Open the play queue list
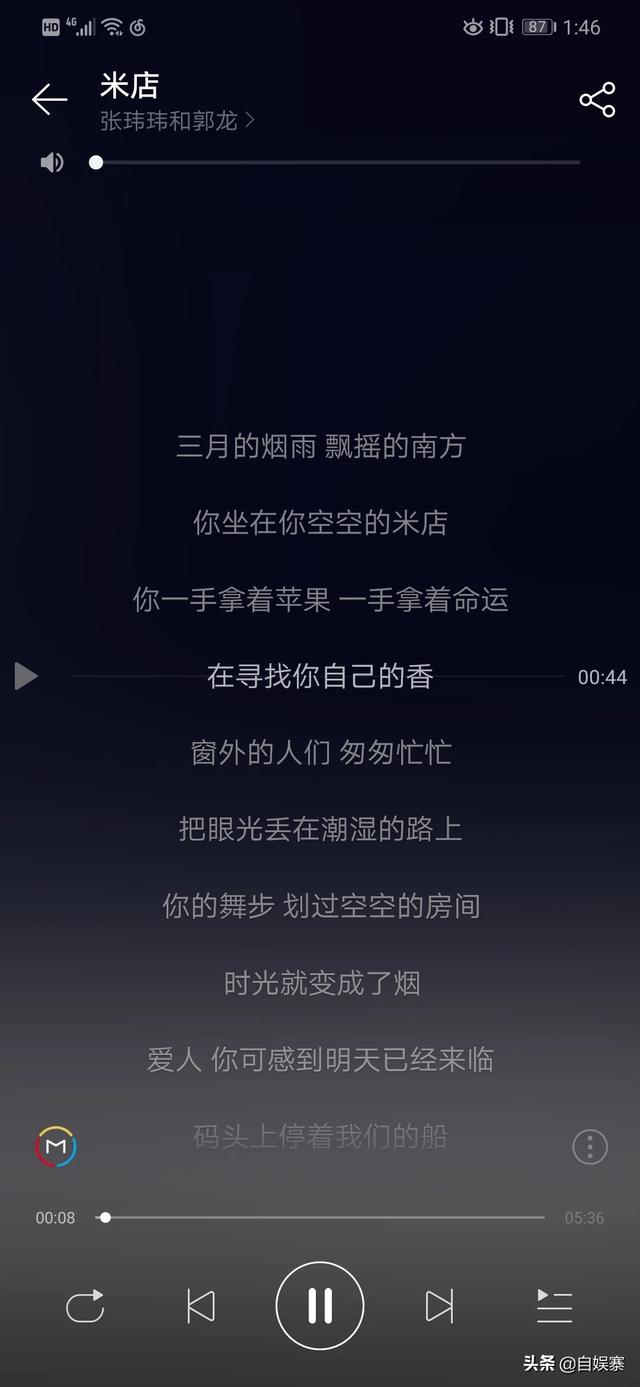Image resolution: width=640 pixels, height=1387 pixels. [x=554, y=1306]
